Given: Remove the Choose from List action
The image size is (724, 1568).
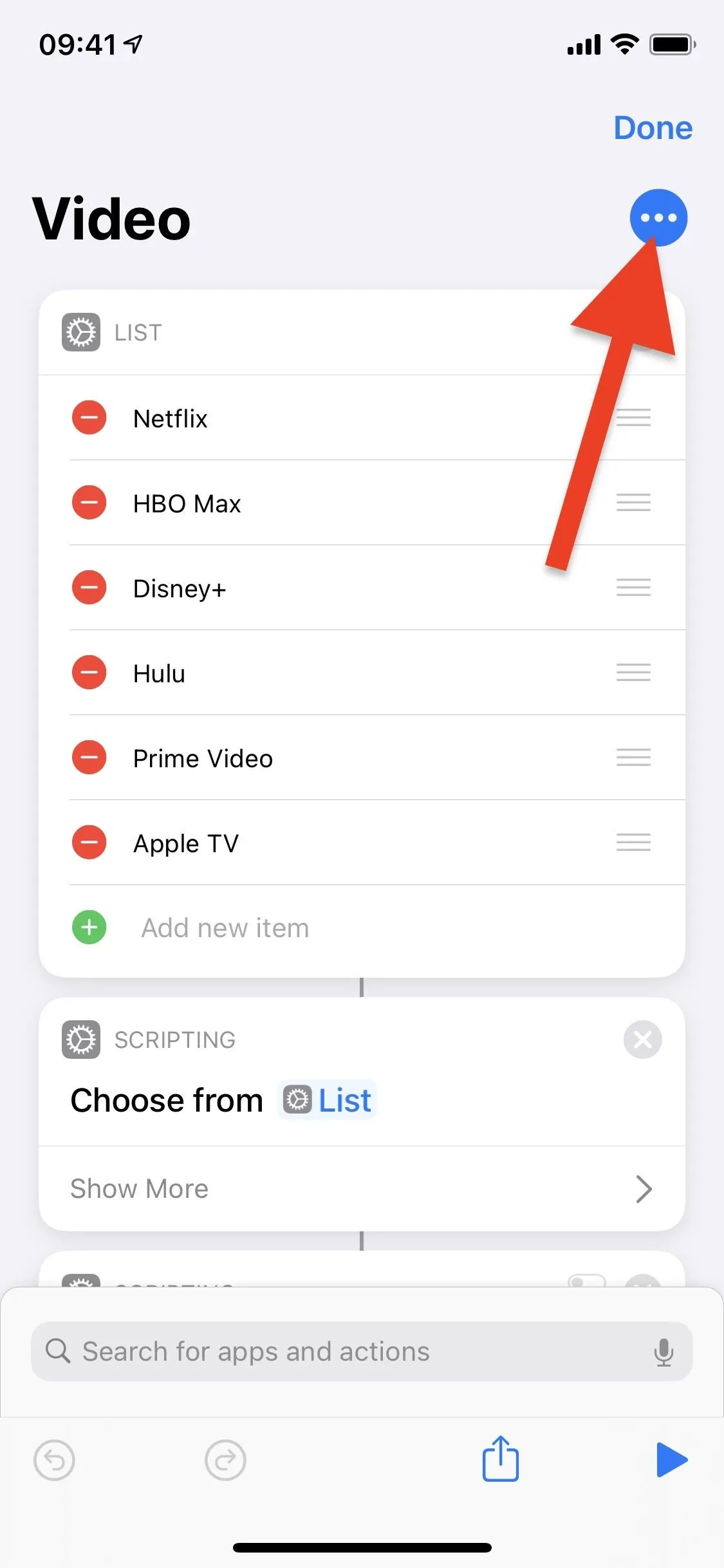Looking at the screenshot, I should click(x=643, y=1040).
